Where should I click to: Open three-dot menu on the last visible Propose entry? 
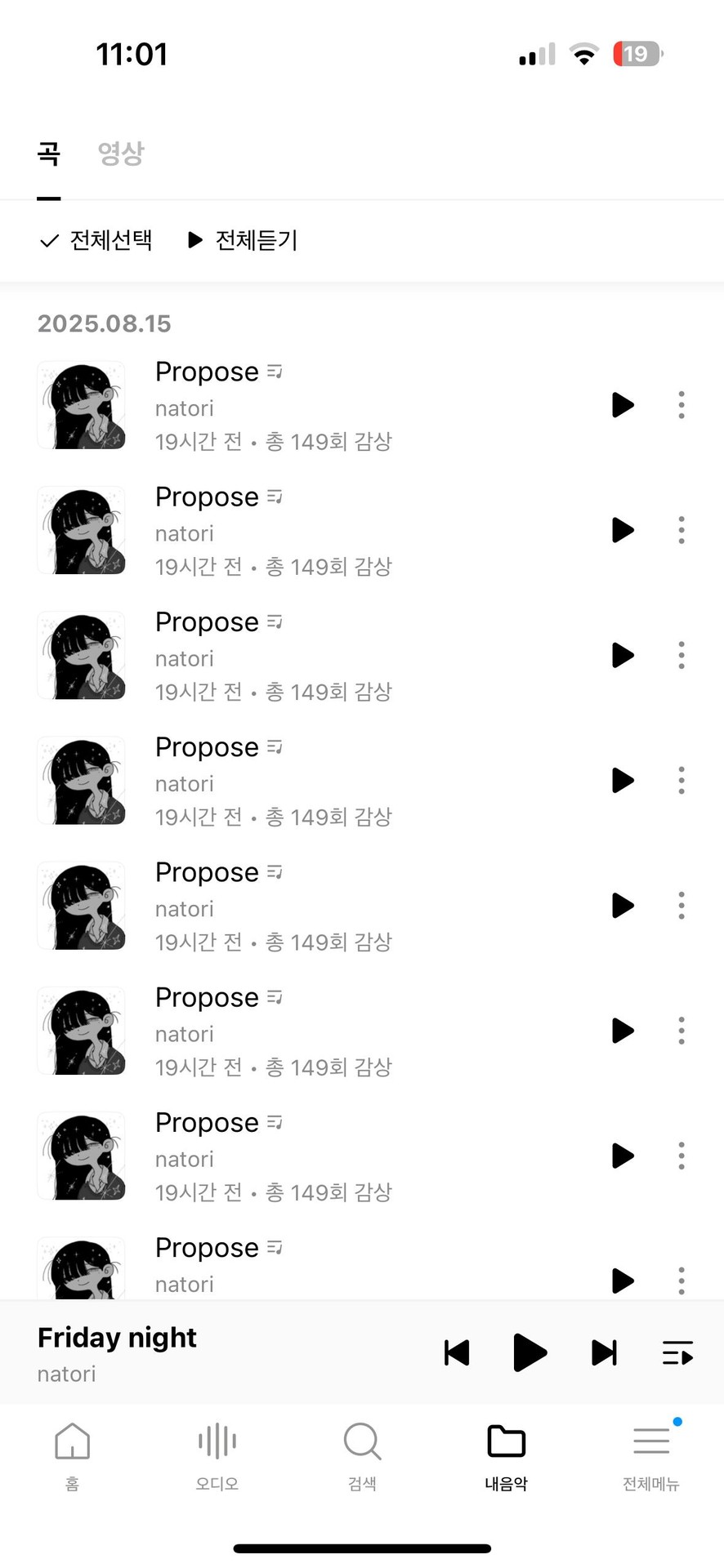point(681,1281)
